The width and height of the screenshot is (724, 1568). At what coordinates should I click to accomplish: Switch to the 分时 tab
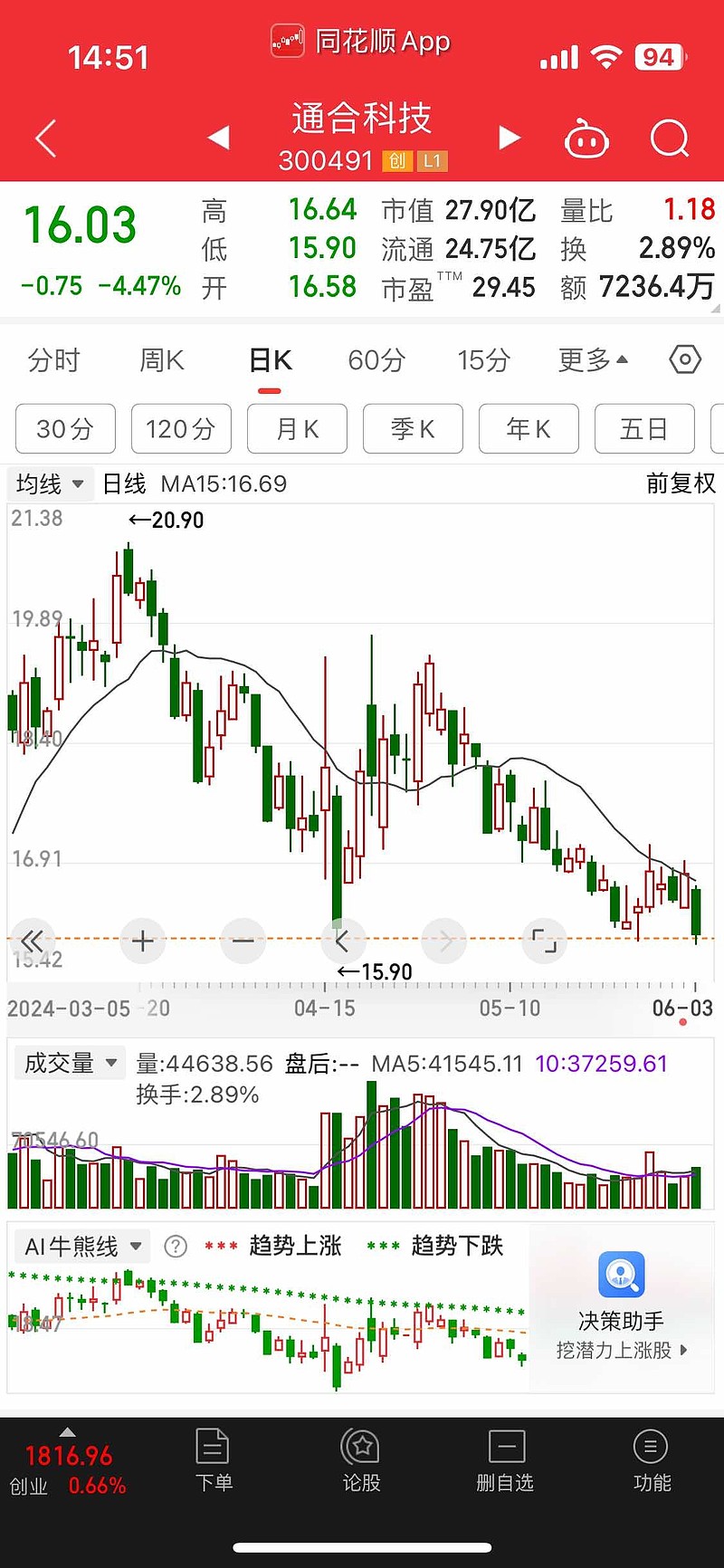[53, 360]
